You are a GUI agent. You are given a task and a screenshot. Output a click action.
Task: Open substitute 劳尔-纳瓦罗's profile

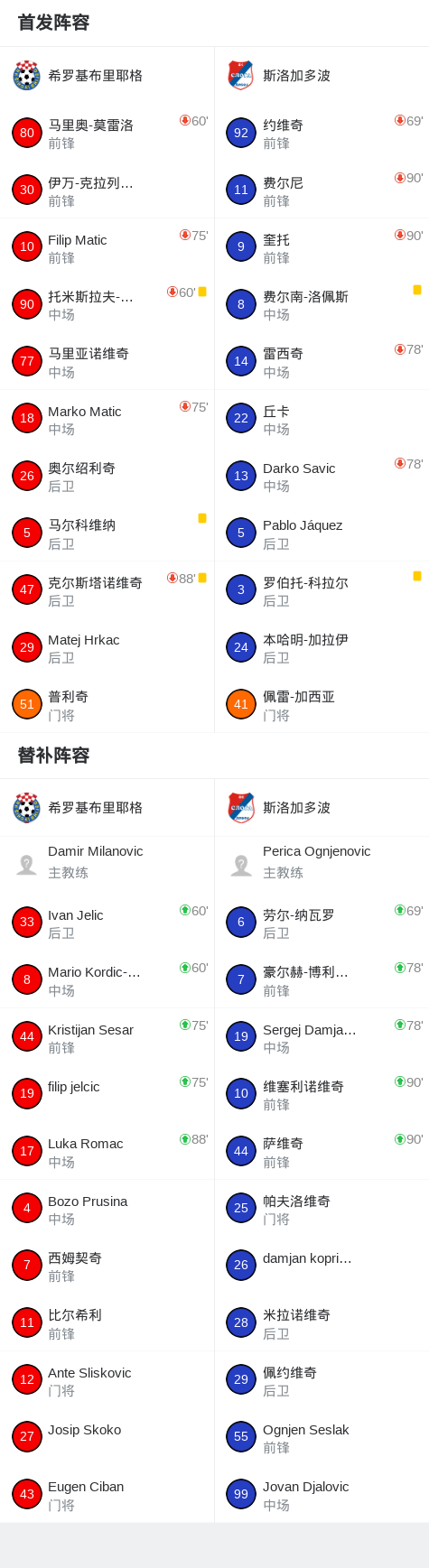[x=322, y=923]
